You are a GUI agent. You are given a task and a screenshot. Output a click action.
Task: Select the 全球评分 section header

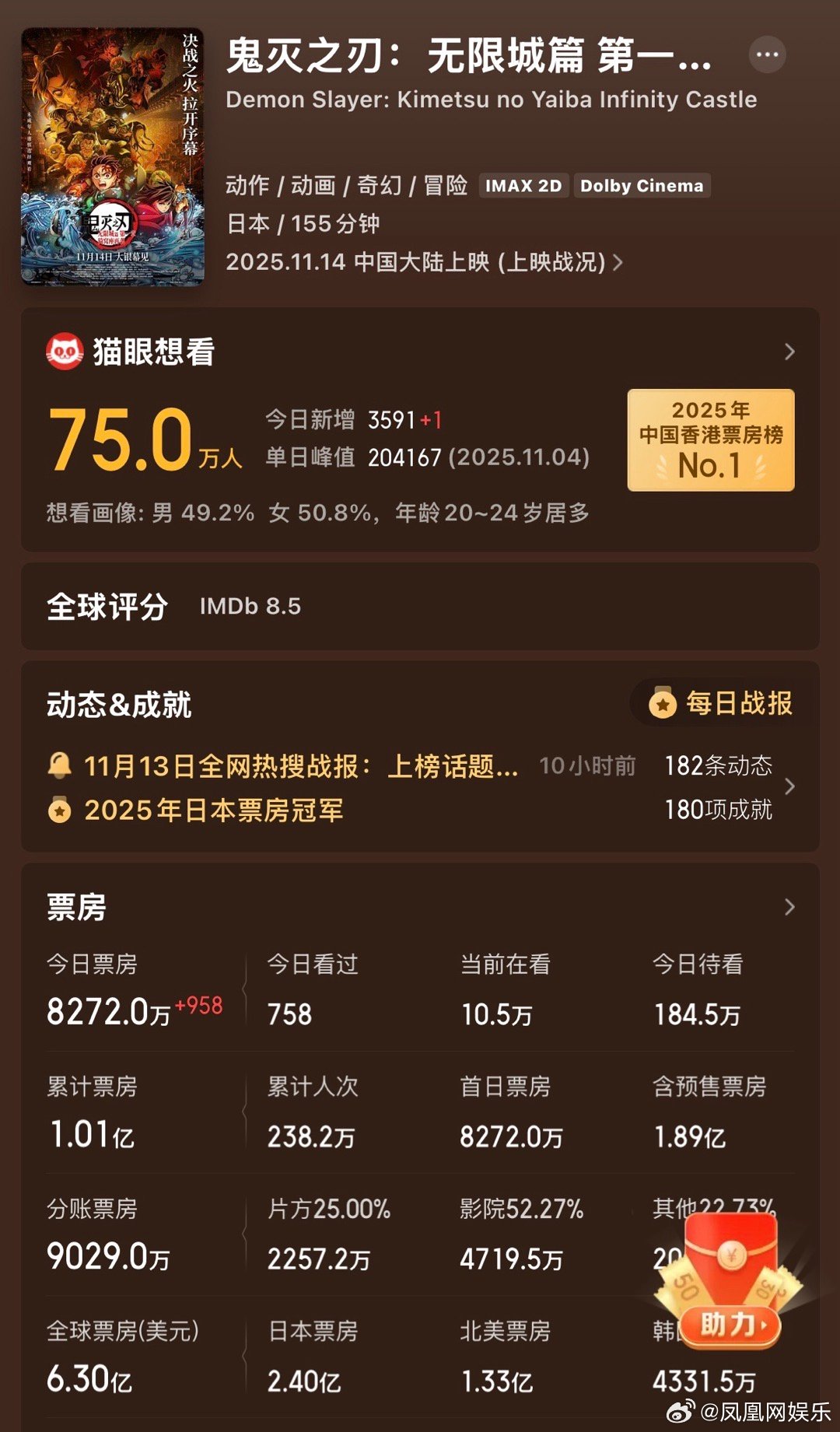point(107,607)
